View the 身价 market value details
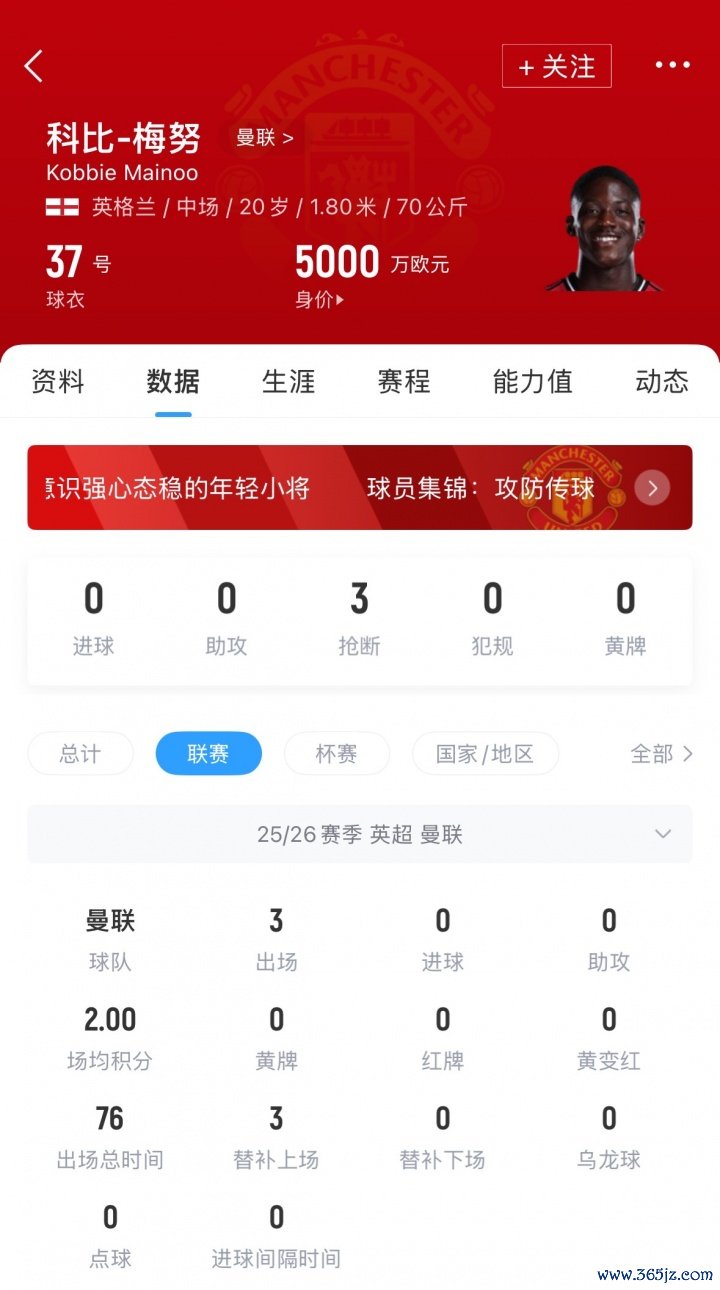 (319, 299)
